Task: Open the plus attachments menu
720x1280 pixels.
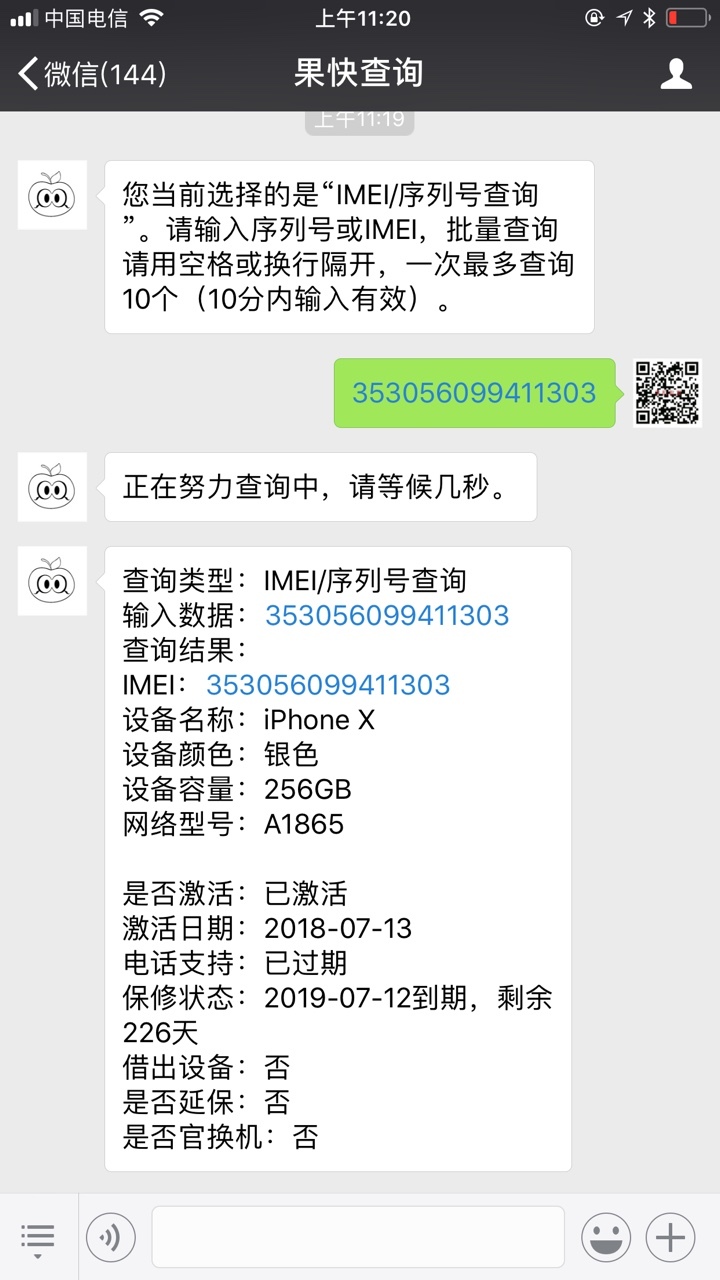Action: [670, 1238]
